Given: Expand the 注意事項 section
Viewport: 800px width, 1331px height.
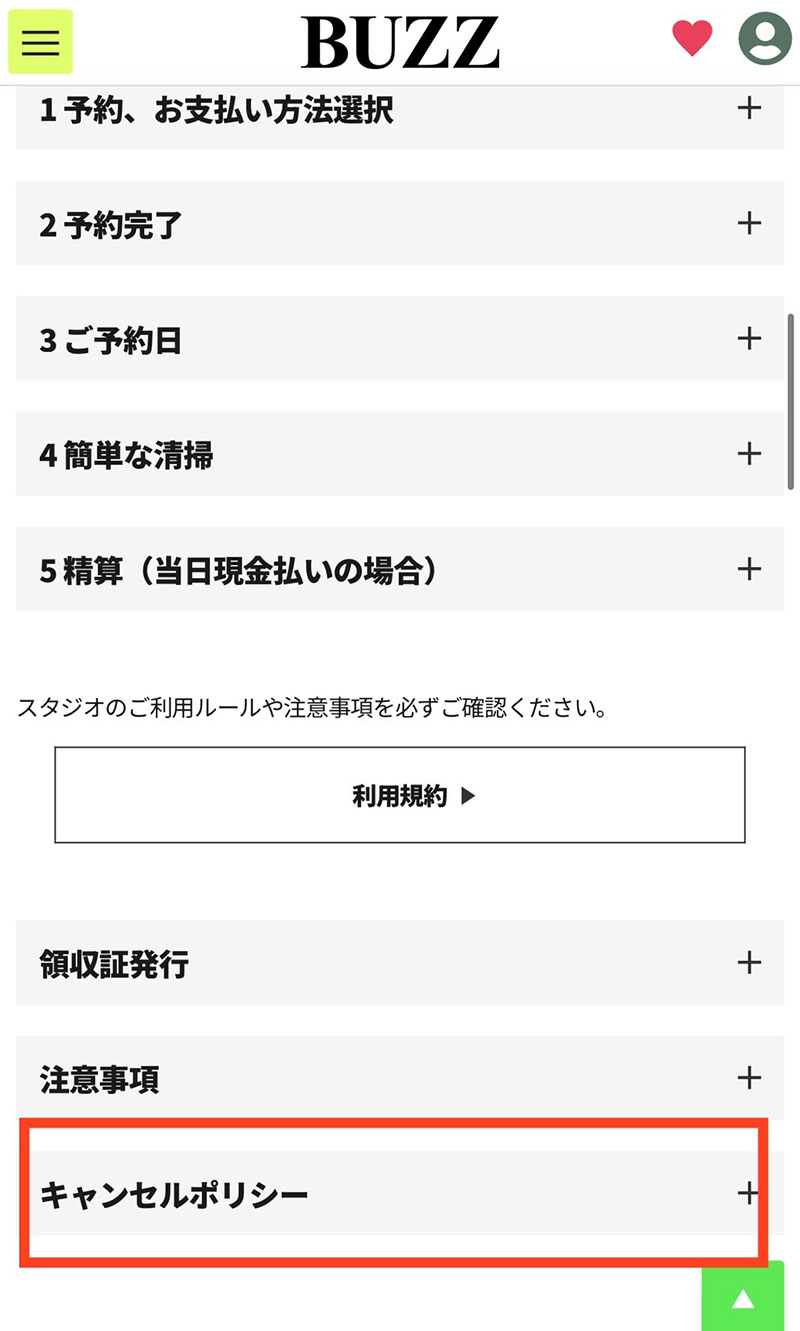Looking at the screenshot, I should tap(400, 1078).
